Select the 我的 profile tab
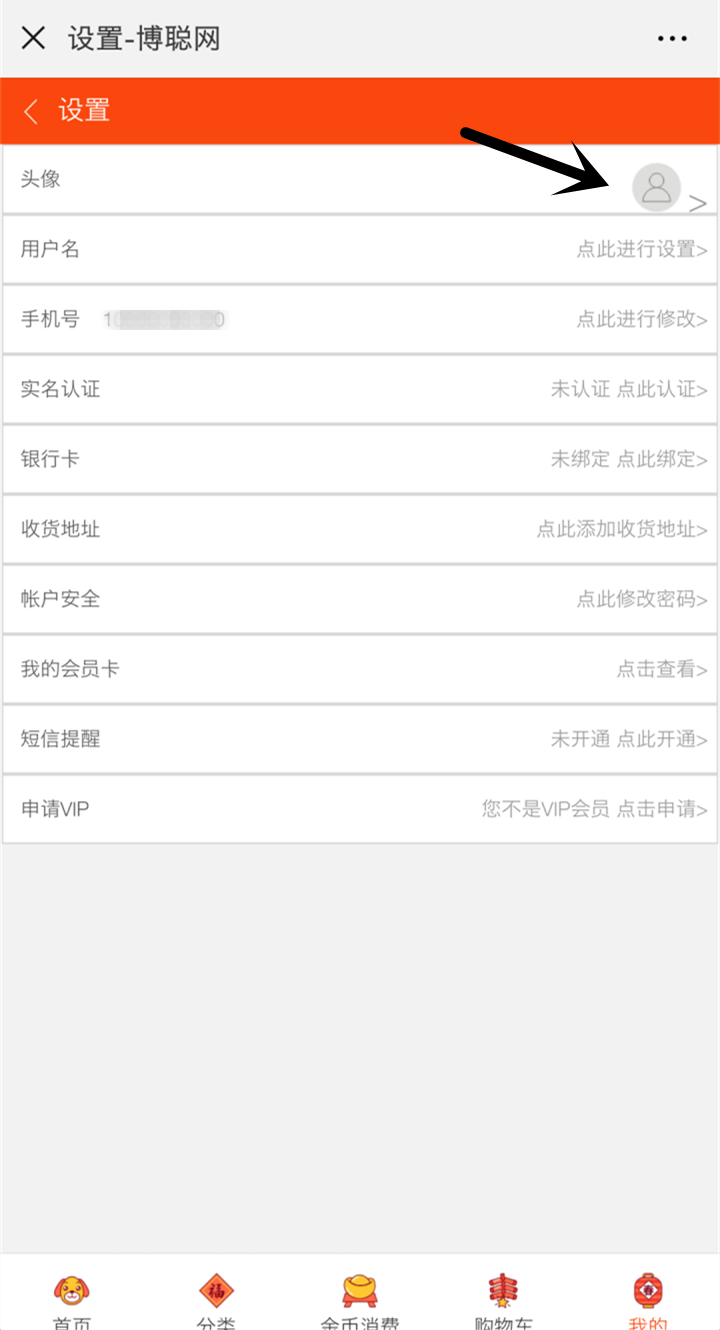Image resolution: width=720 pixels, height=1330 pixels. point(648,1299)
